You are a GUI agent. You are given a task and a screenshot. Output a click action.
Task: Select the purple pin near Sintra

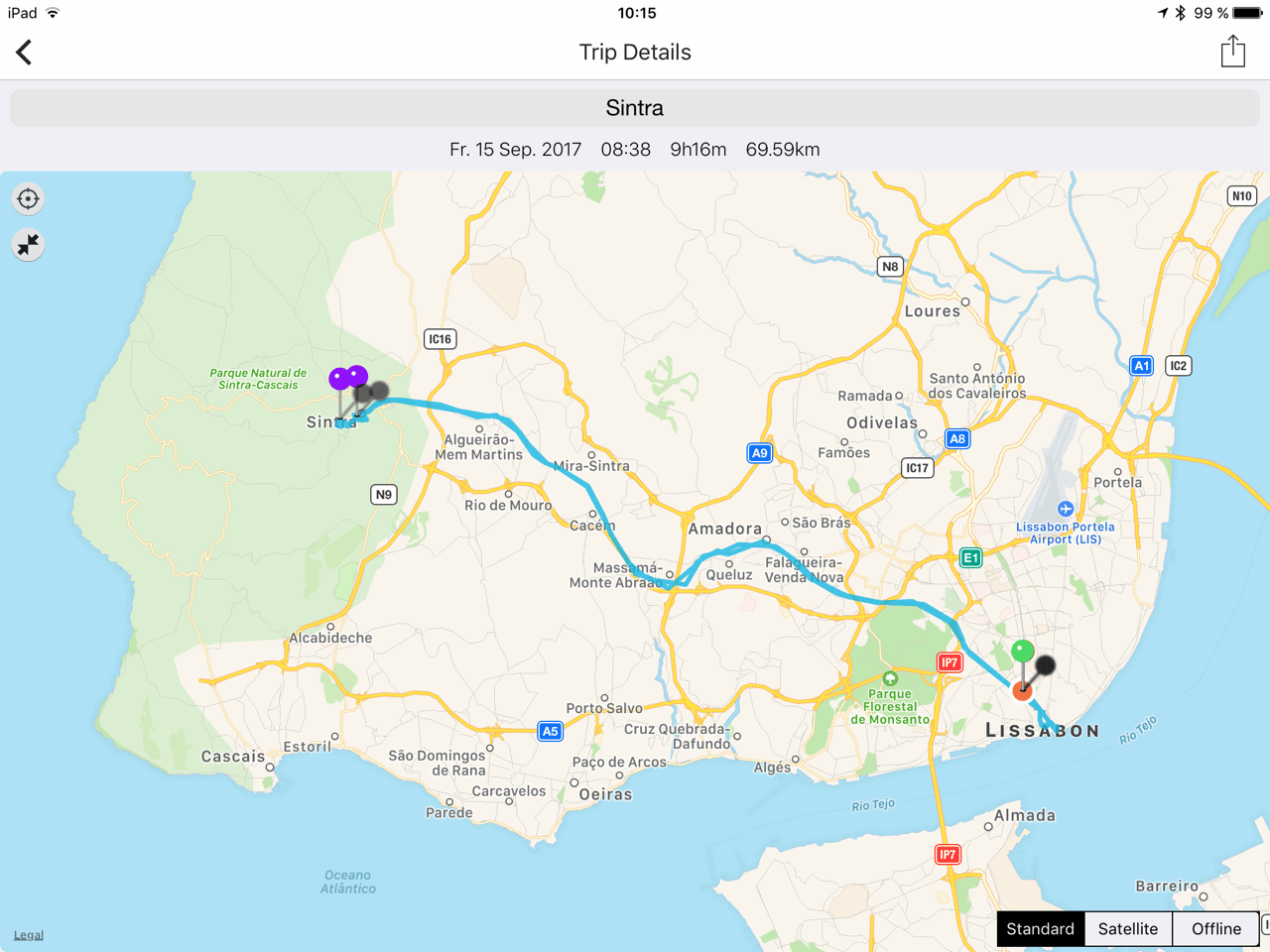[340, 378]
